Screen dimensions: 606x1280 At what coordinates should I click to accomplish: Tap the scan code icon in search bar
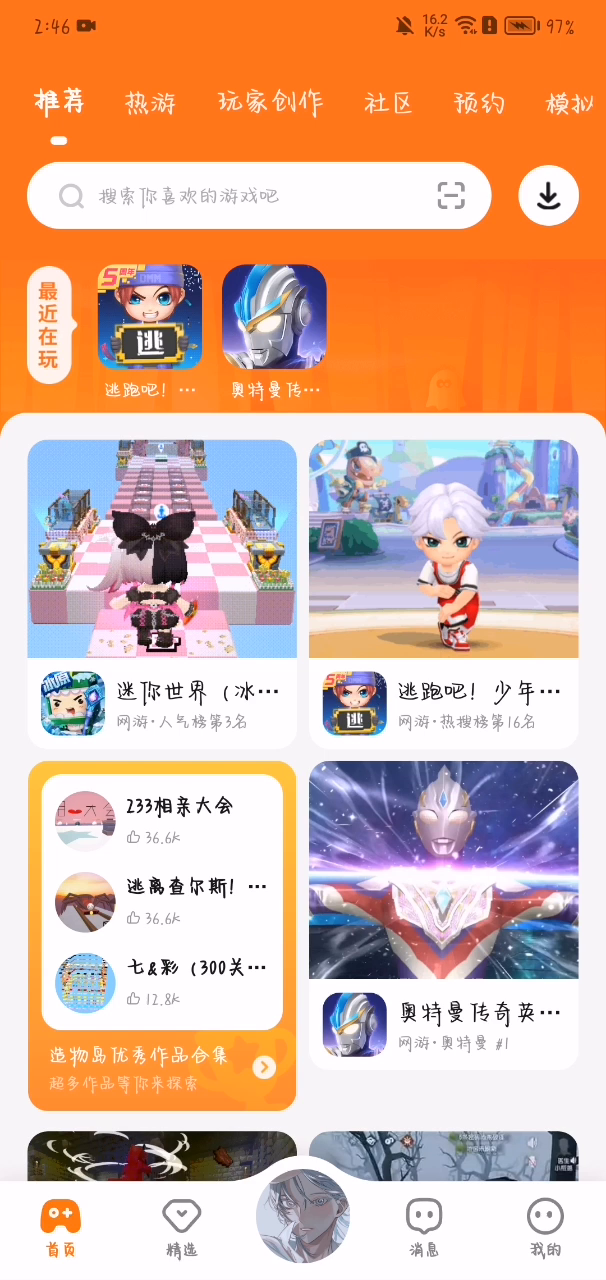click(x=452, y=196)
